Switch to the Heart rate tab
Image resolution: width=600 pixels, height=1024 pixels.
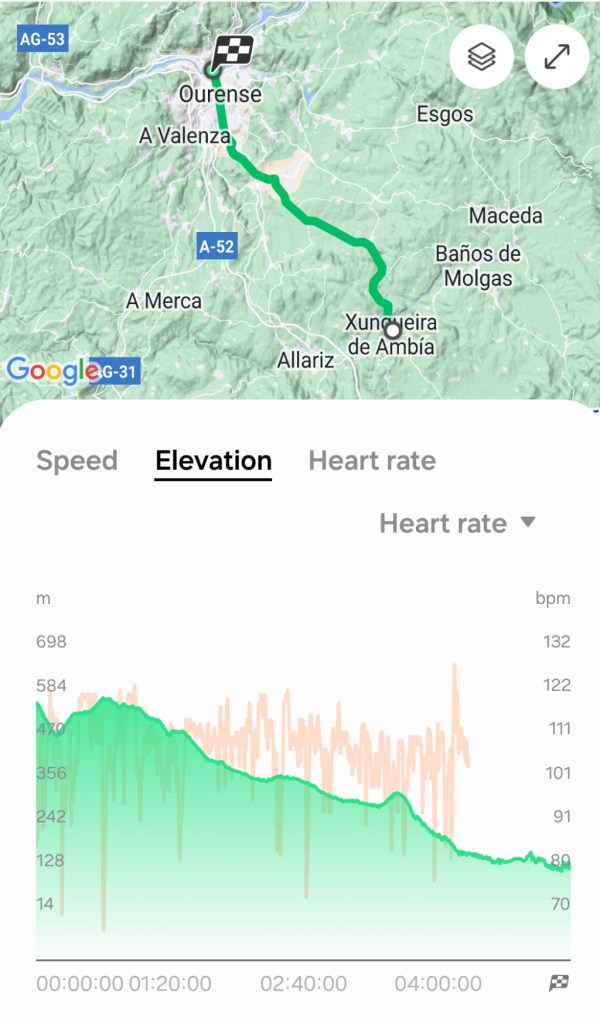[x=372, y=461]
